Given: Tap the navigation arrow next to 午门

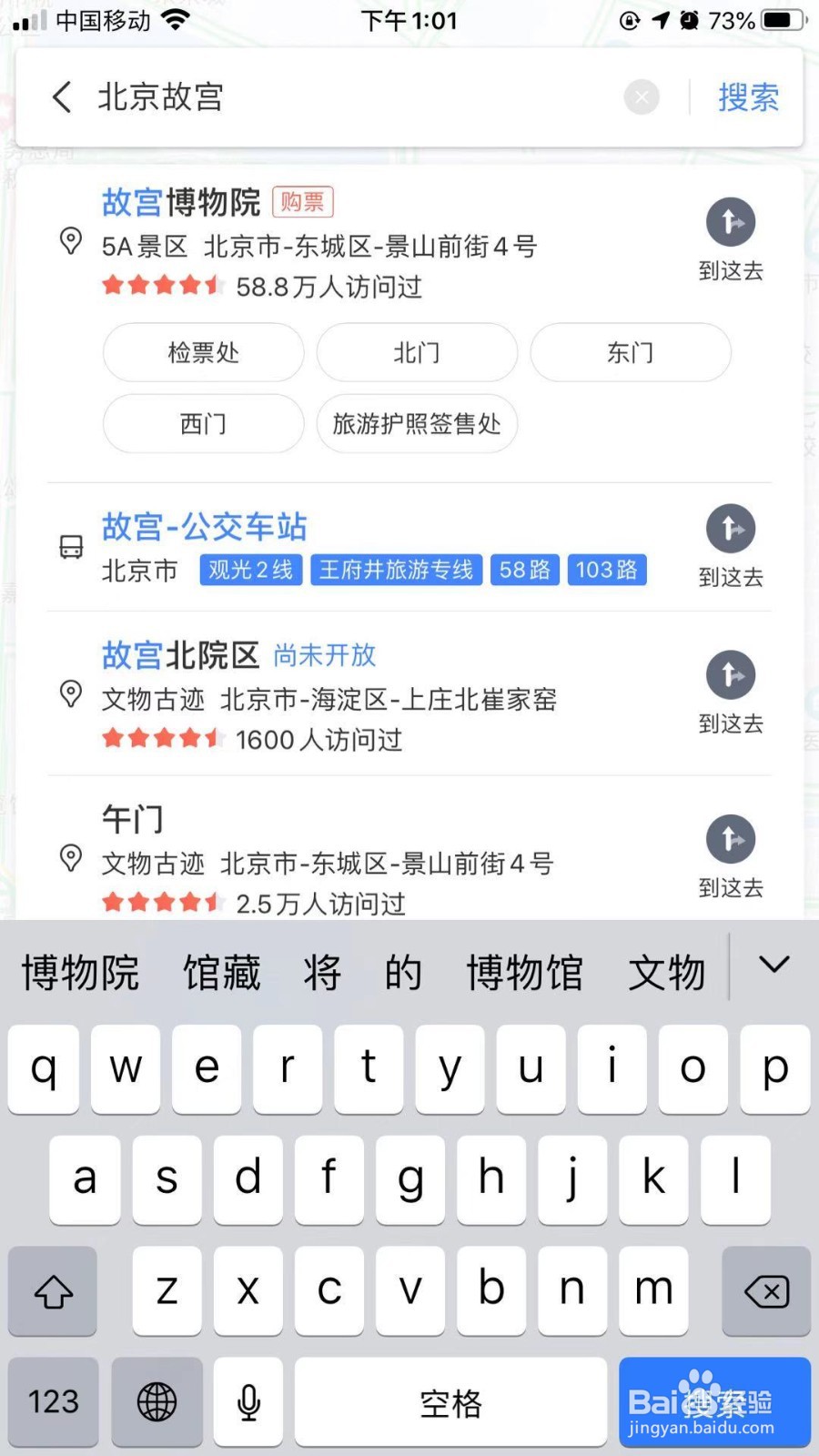Looking at the screenshot, I should [731, 839].
